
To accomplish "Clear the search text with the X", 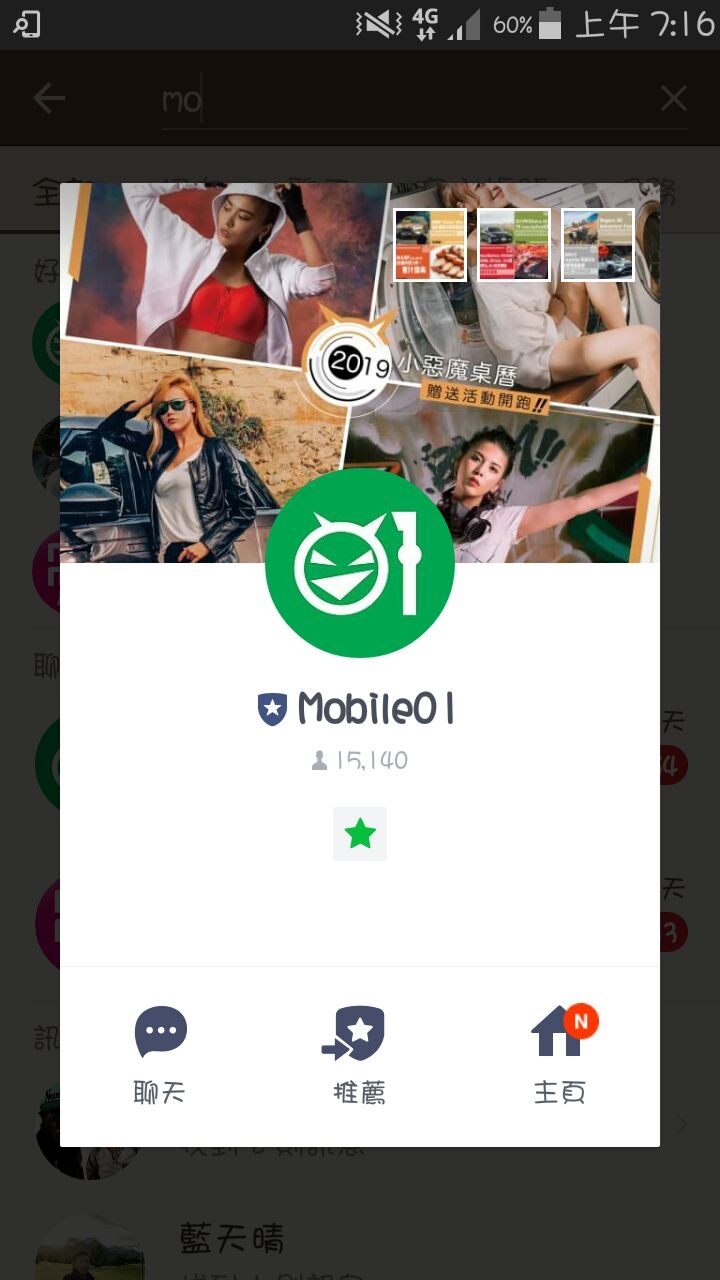I will [674, 99].
